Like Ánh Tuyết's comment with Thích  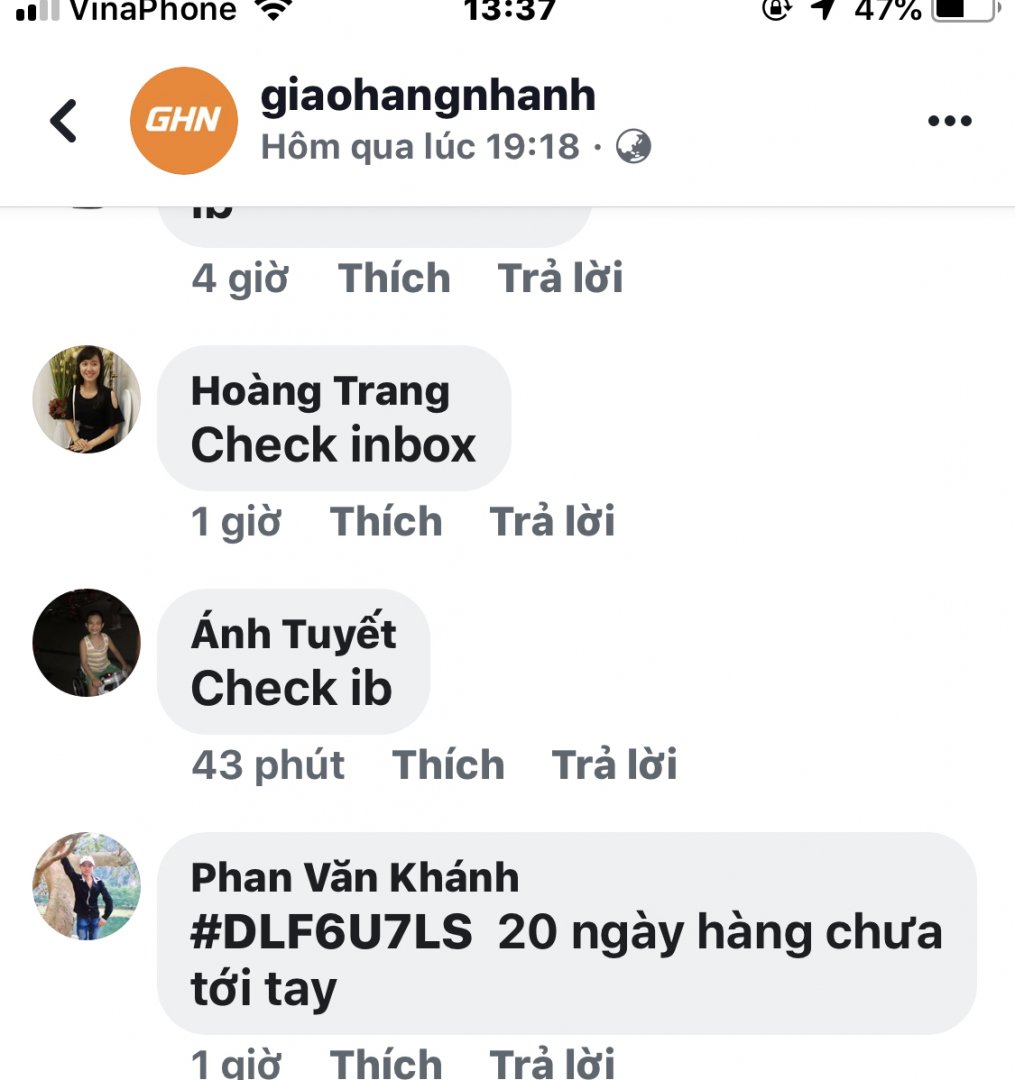449,765
